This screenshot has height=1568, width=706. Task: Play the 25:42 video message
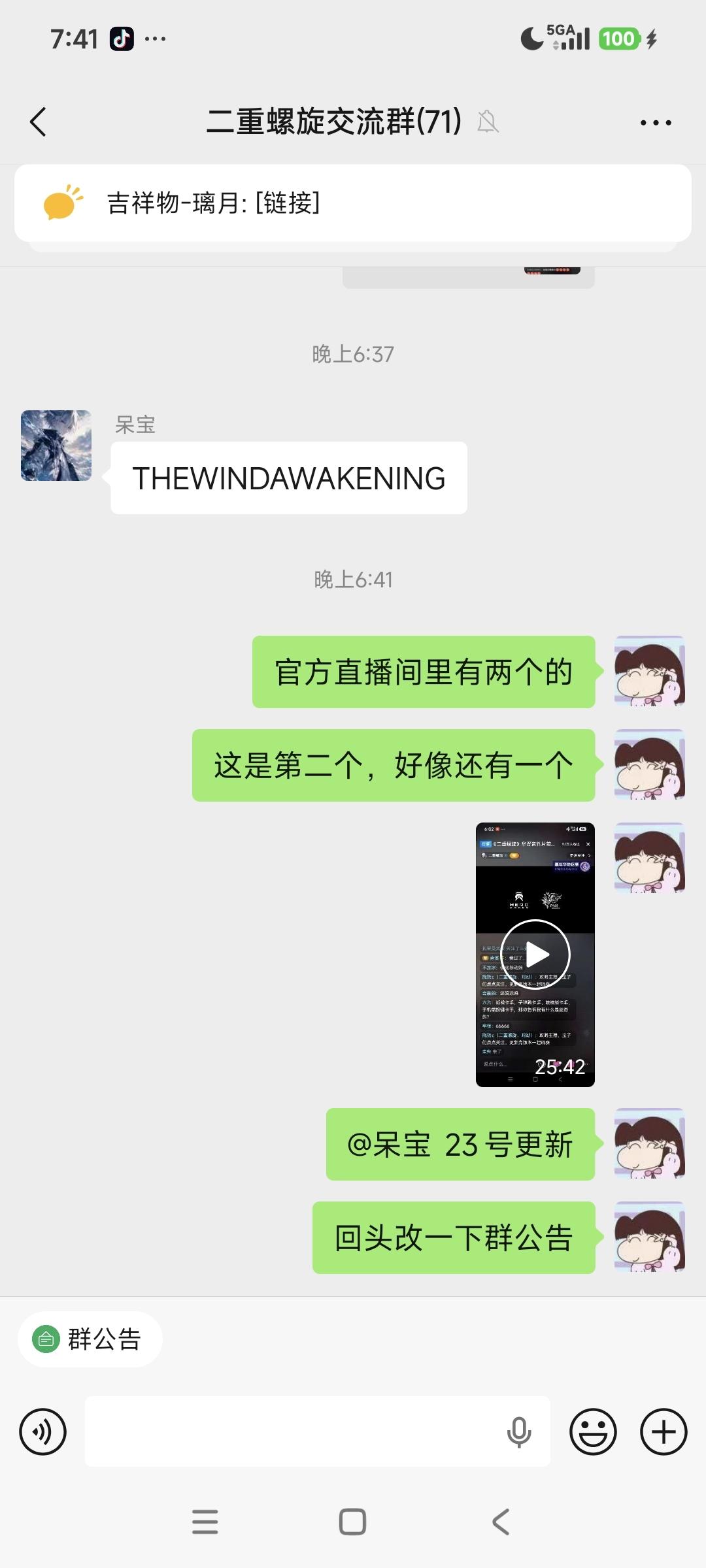point(535,955)
